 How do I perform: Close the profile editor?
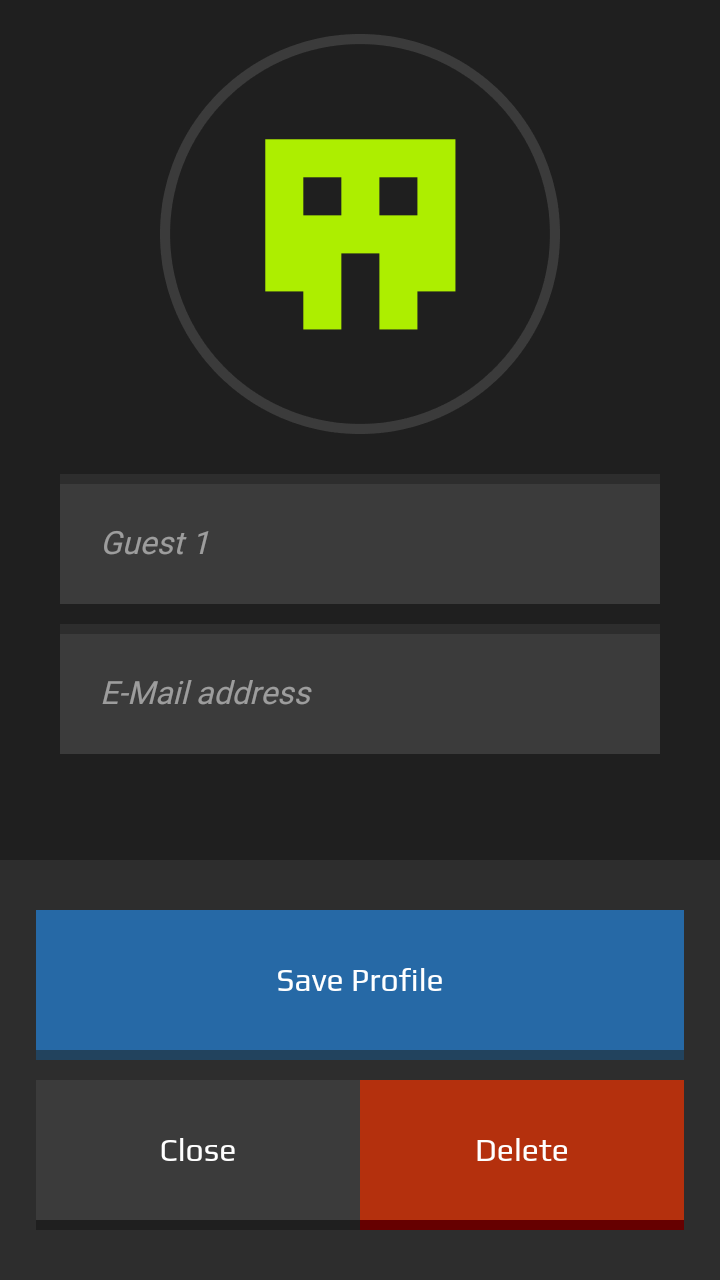[198, 1151]
